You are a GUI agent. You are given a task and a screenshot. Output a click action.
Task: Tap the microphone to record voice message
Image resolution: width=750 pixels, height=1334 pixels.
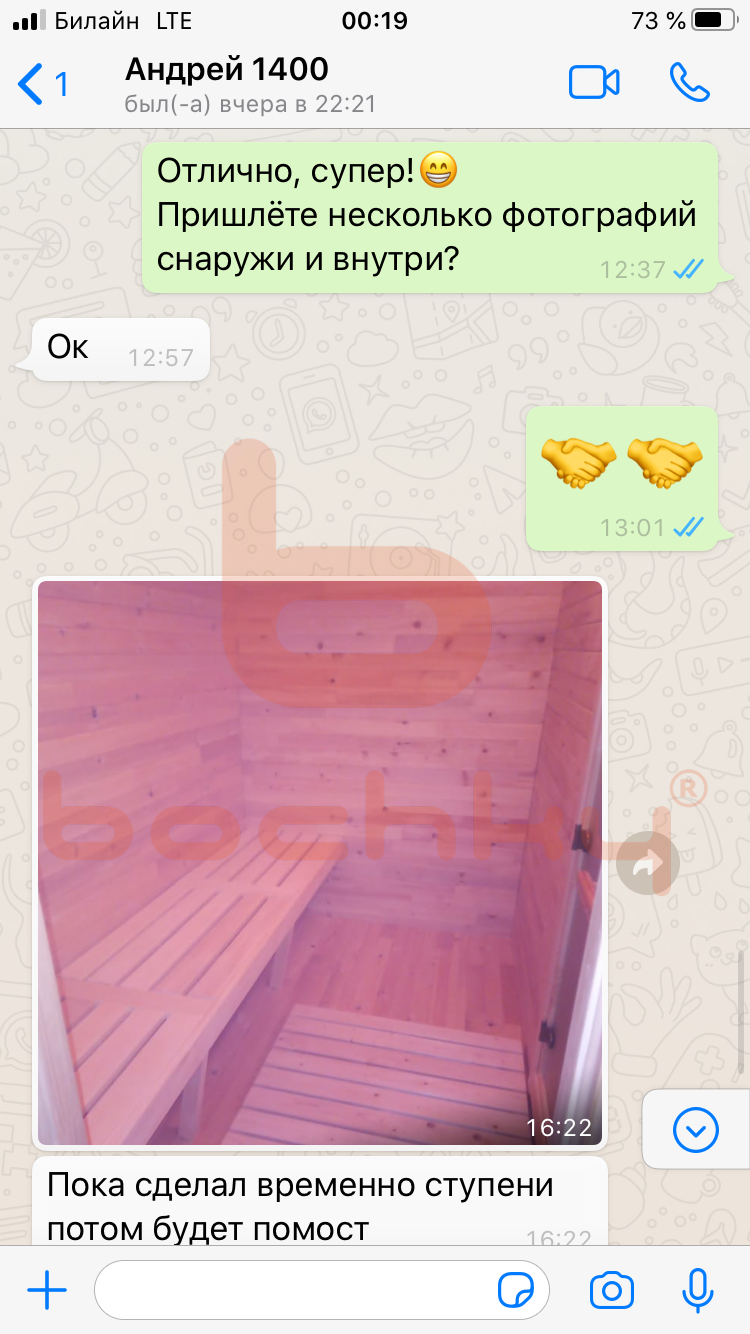(x=697, y=1291)
